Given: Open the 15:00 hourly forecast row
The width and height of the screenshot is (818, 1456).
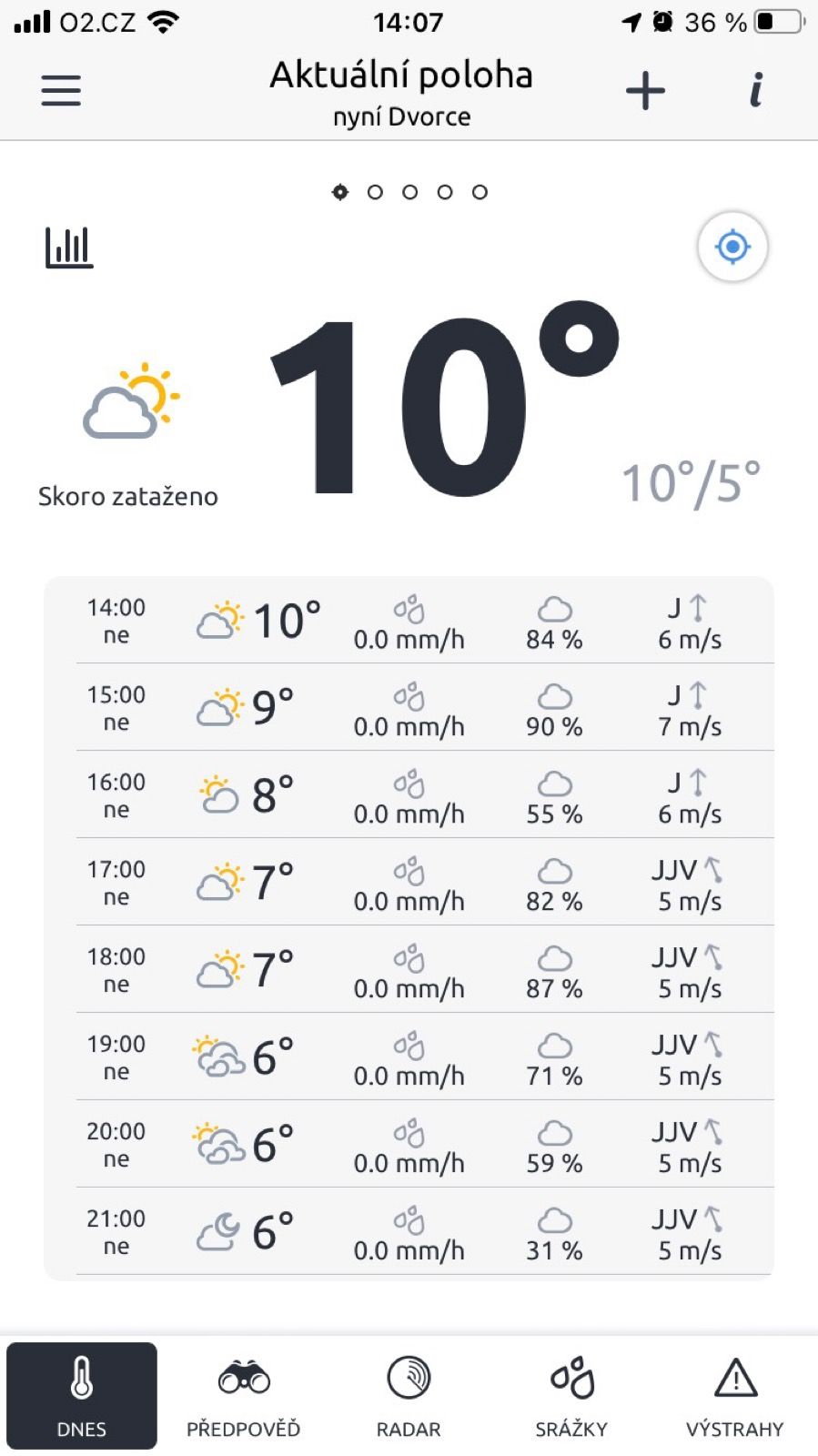Looking at the screenshot, I should click(x=409, y=707).
